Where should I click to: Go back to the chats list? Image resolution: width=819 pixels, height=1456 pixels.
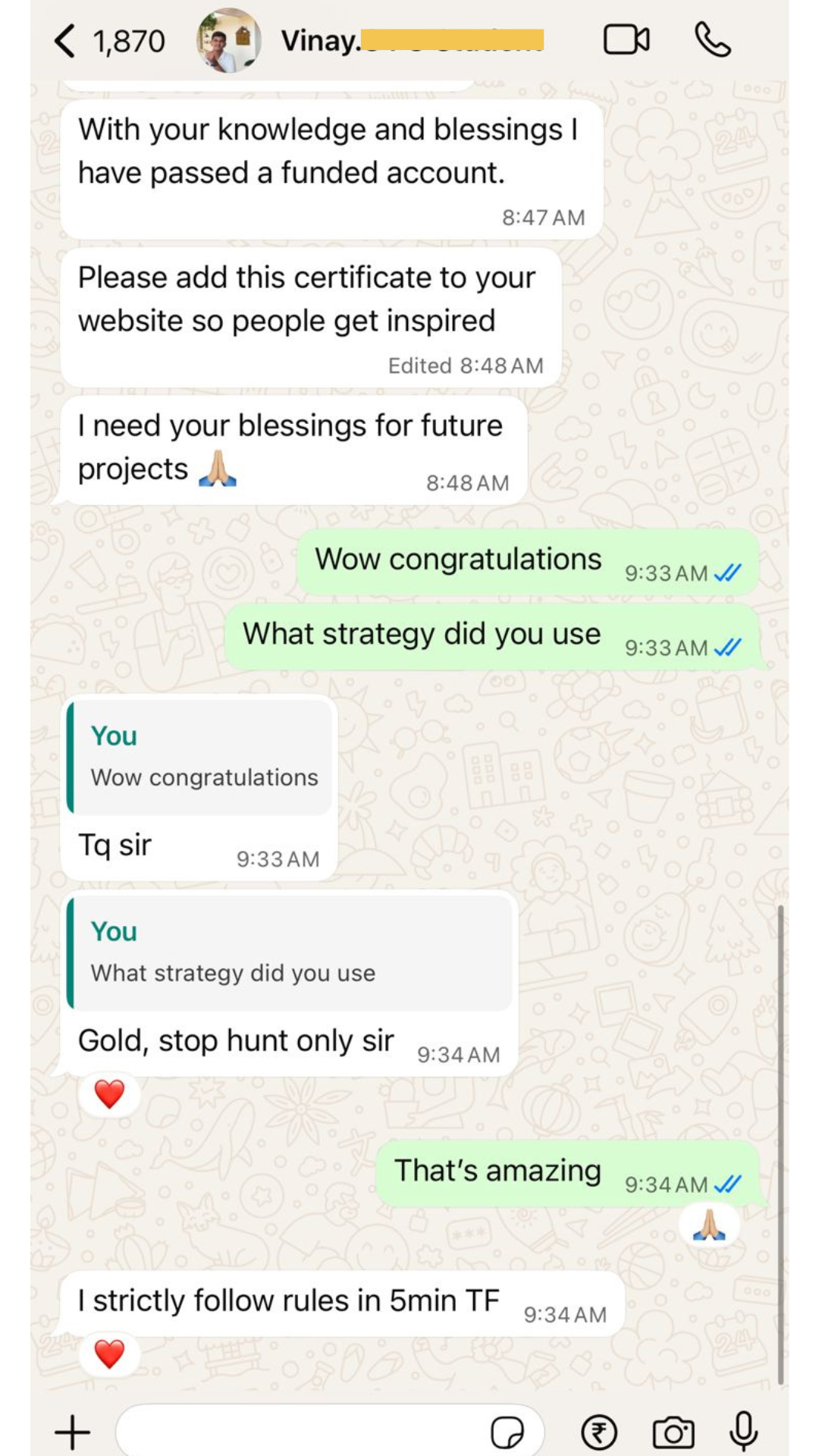67,41
